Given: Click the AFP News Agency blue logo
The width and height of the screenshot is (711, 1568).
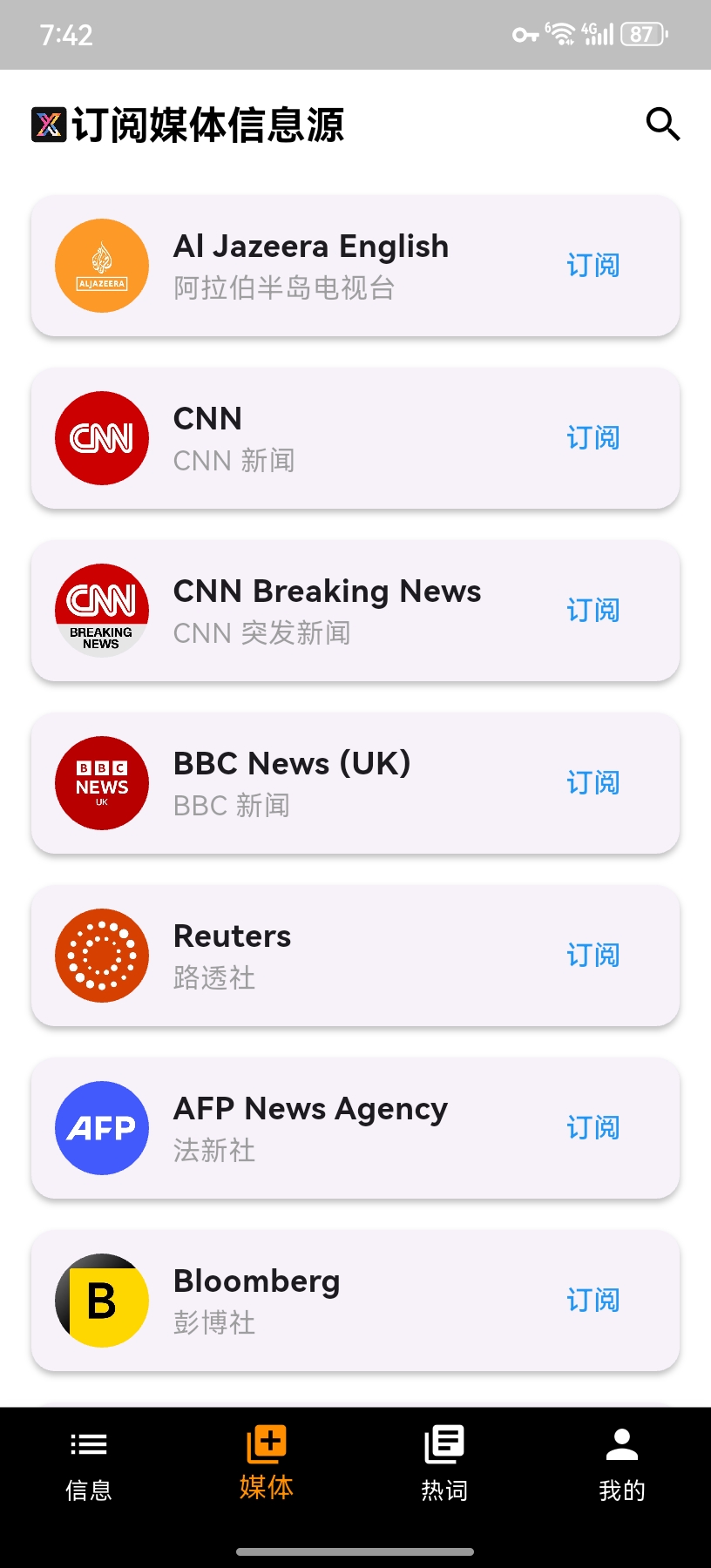Looking at the screenshot, I should tap(101, 1127).
